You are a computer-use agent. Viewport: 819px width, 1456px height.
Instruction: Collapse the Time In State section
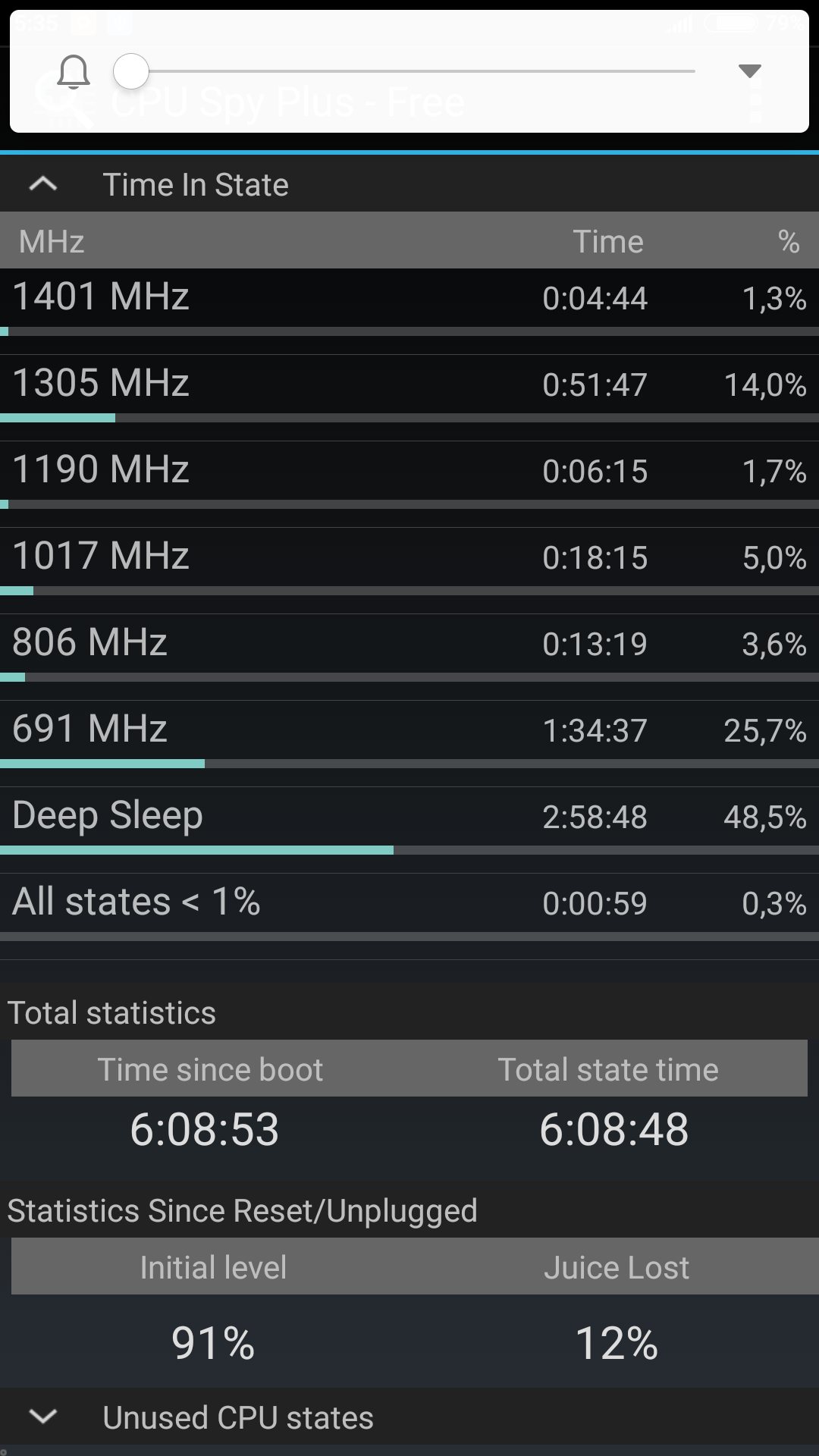[43, 184]
